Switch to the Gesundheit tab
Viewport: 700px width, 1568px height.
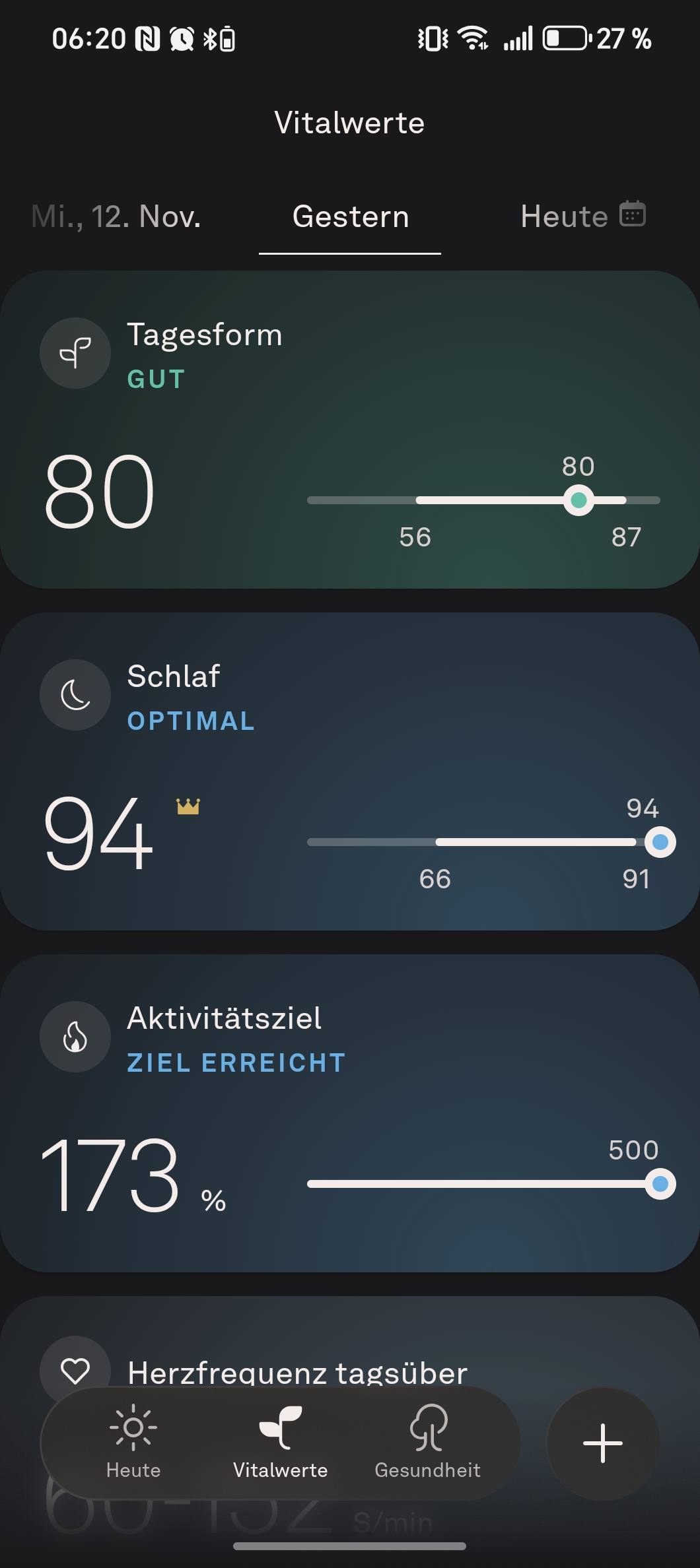coord(427,1443)
